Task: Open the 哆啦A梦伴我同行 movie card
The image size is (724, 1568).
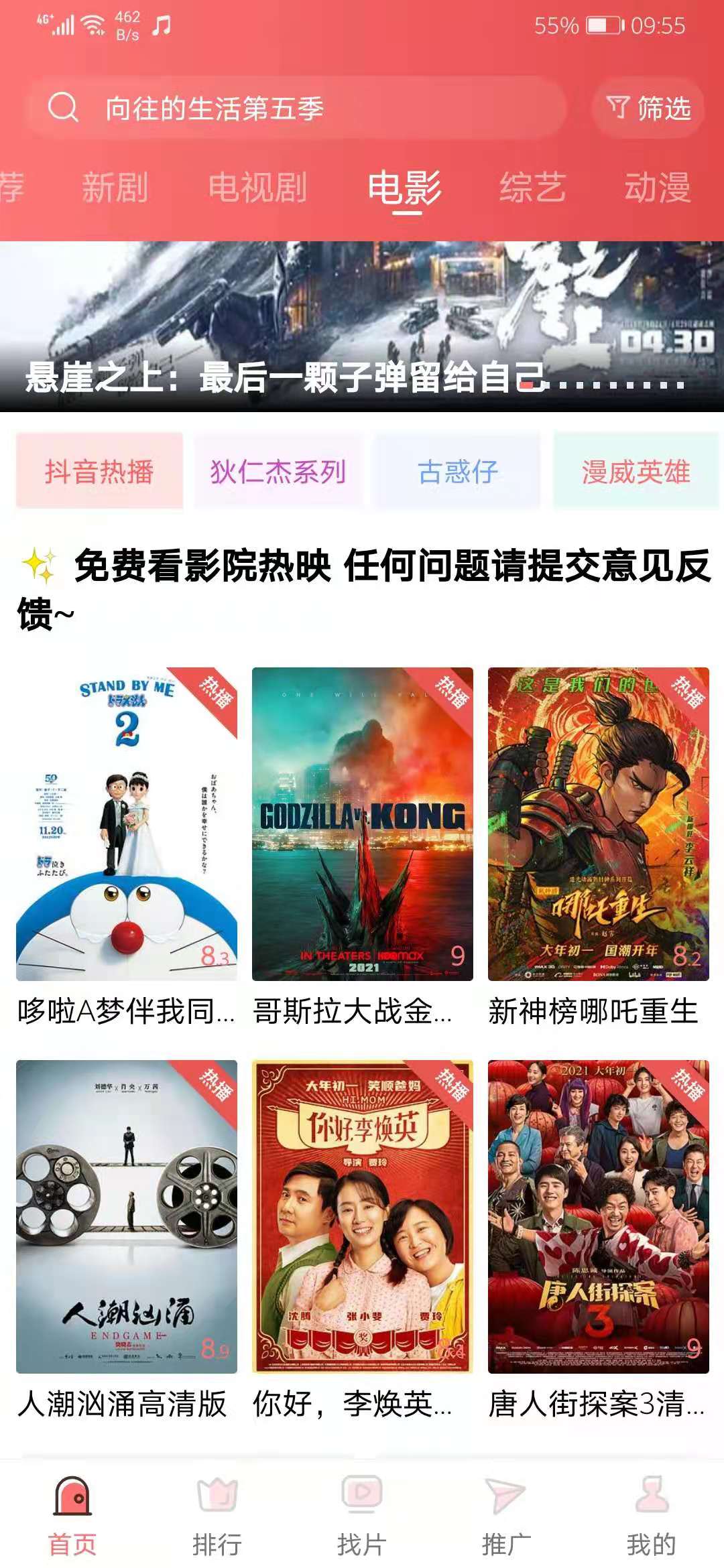Action: point(127,824)
